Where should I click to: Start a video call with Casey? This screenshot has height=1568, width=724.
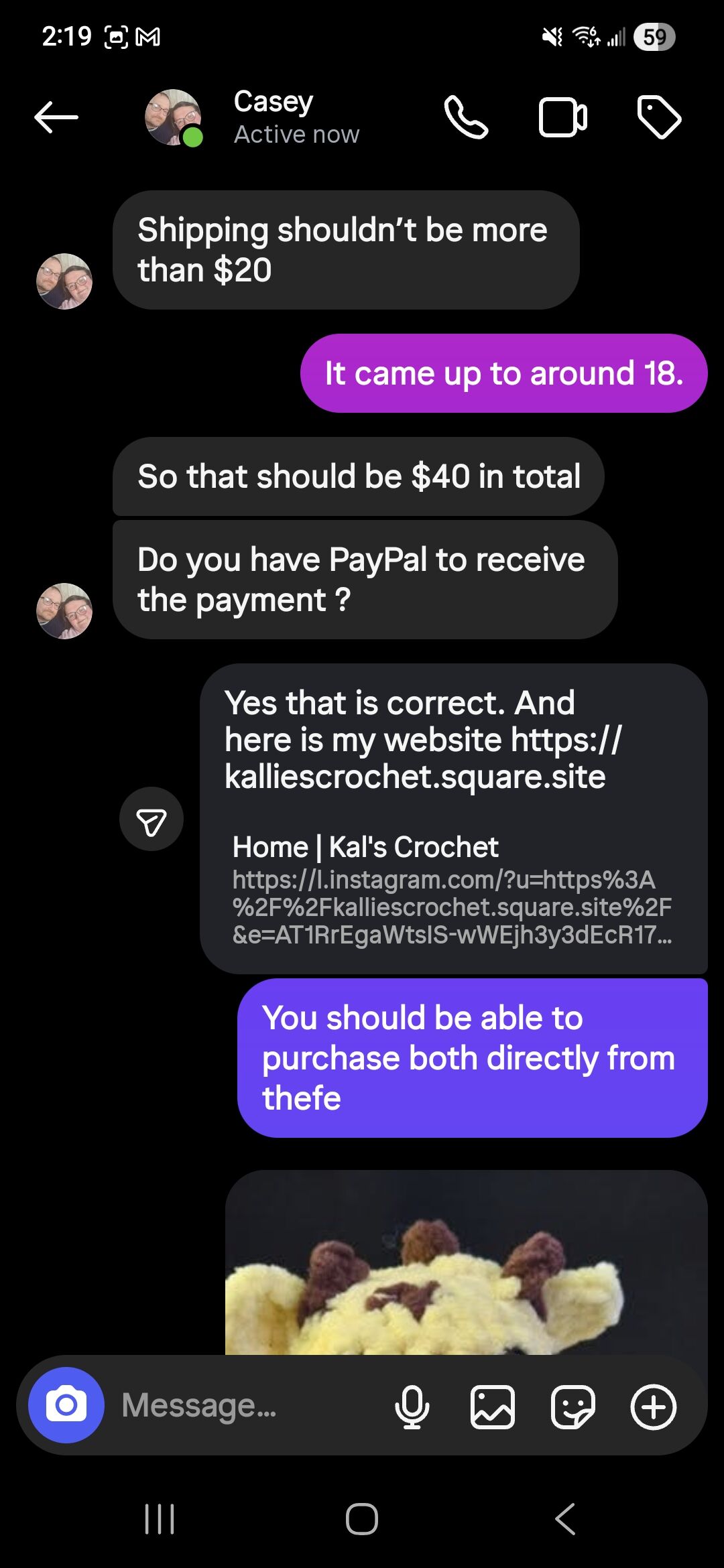[x=563, y=118]
